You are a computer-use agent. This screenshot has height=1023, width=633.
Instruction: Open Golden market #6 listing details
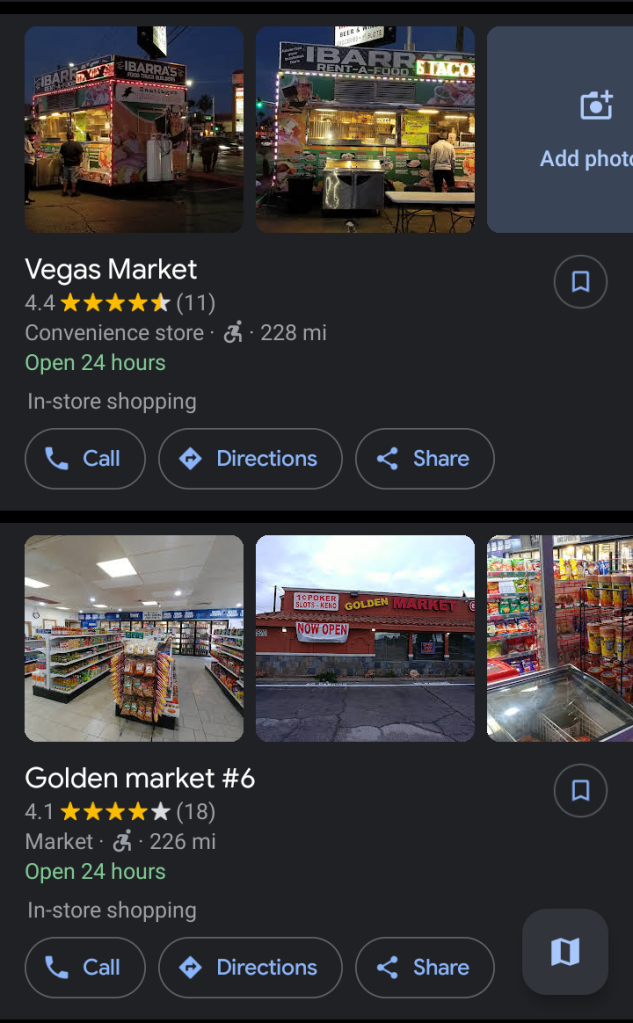pos(140,778)
